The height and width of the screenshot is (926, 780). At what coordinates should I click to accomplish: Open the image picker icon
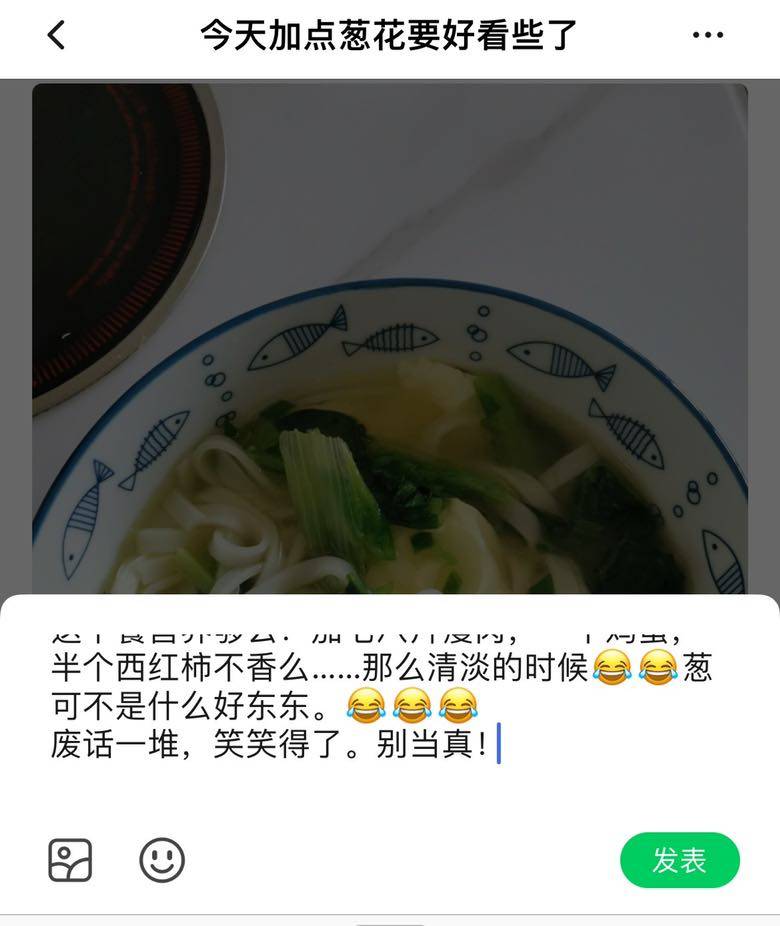click(x=70, y=860)
